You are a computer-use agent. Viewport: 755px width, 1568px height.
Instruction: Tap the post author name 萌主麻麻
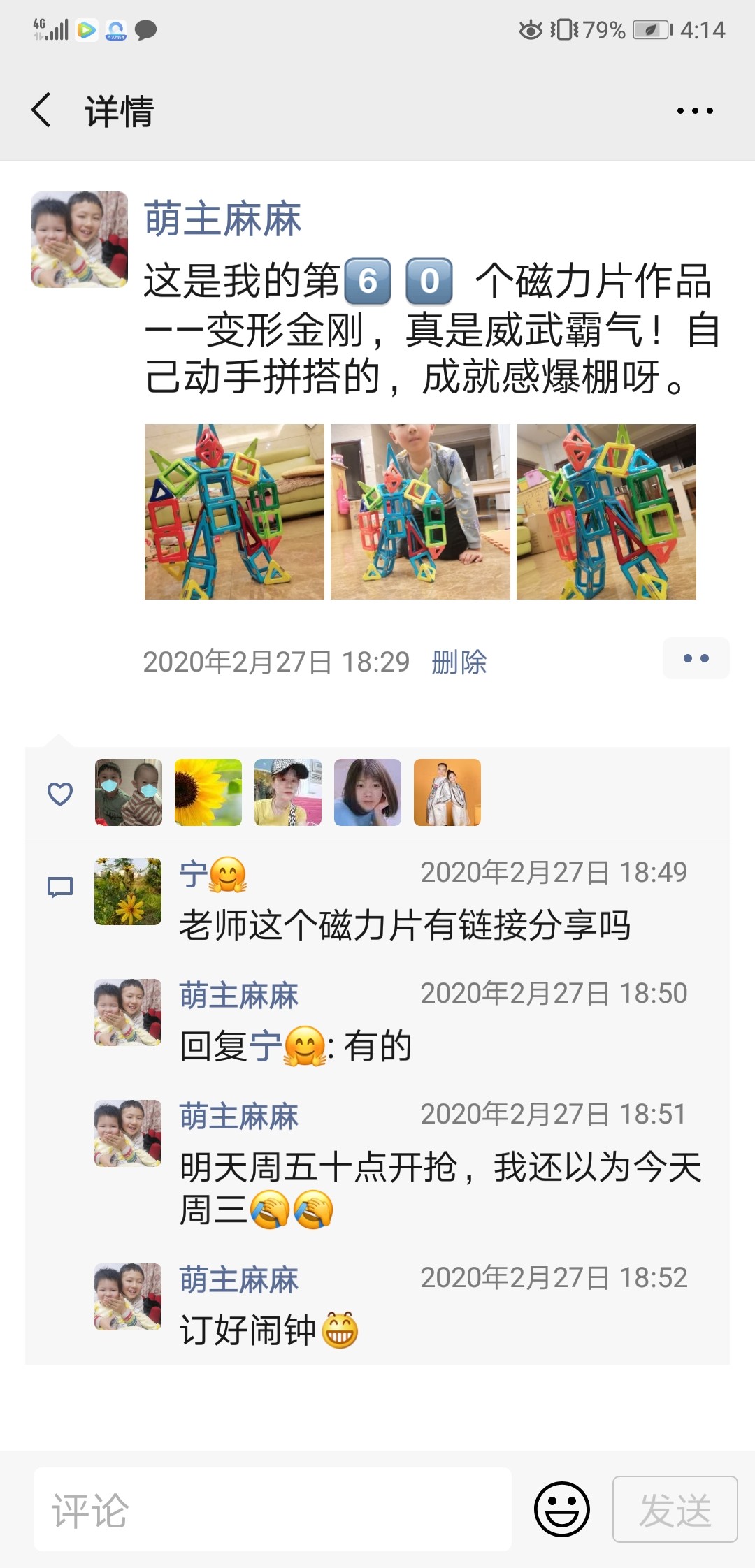tap(222, 219)
